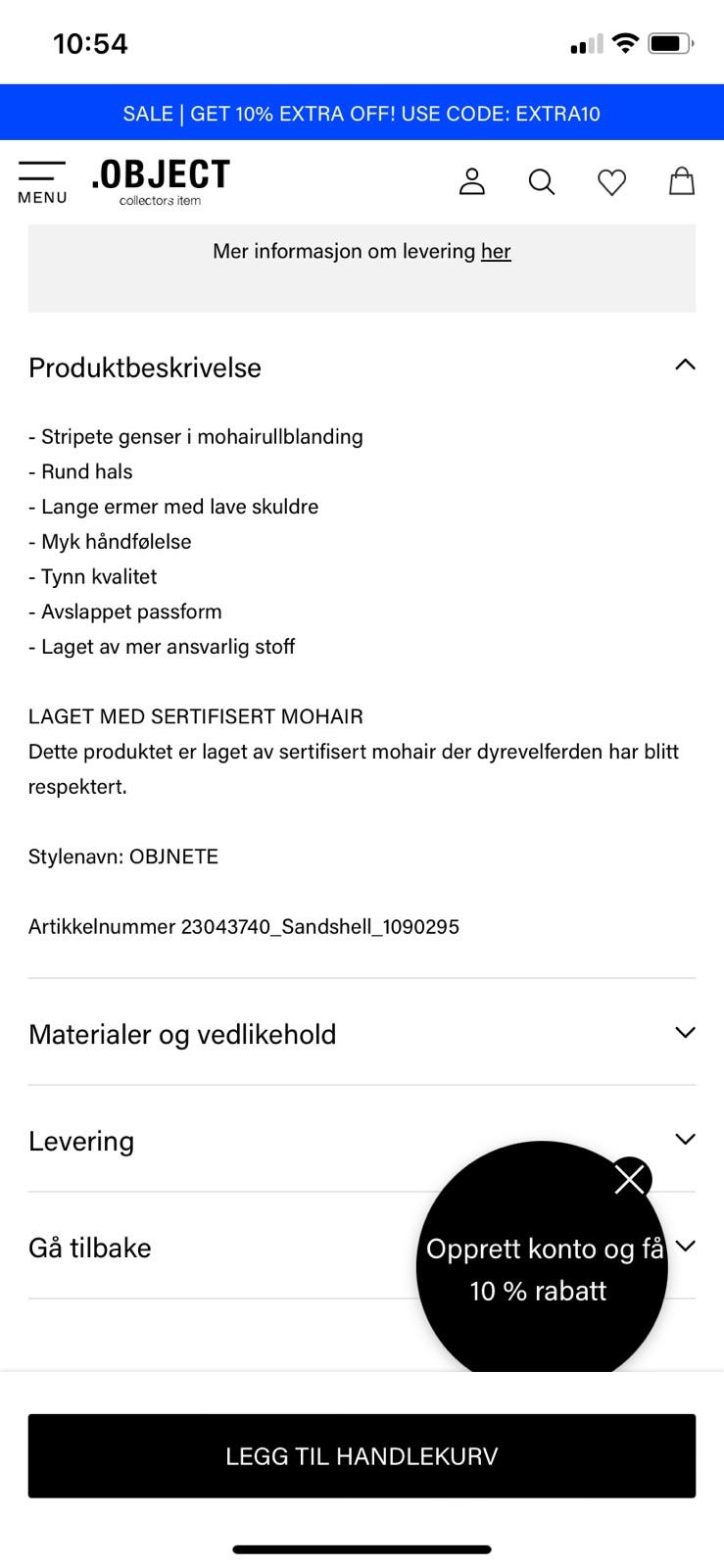Open the shopping bag icon
This screenshot has width=724, height=1568.
683,181
